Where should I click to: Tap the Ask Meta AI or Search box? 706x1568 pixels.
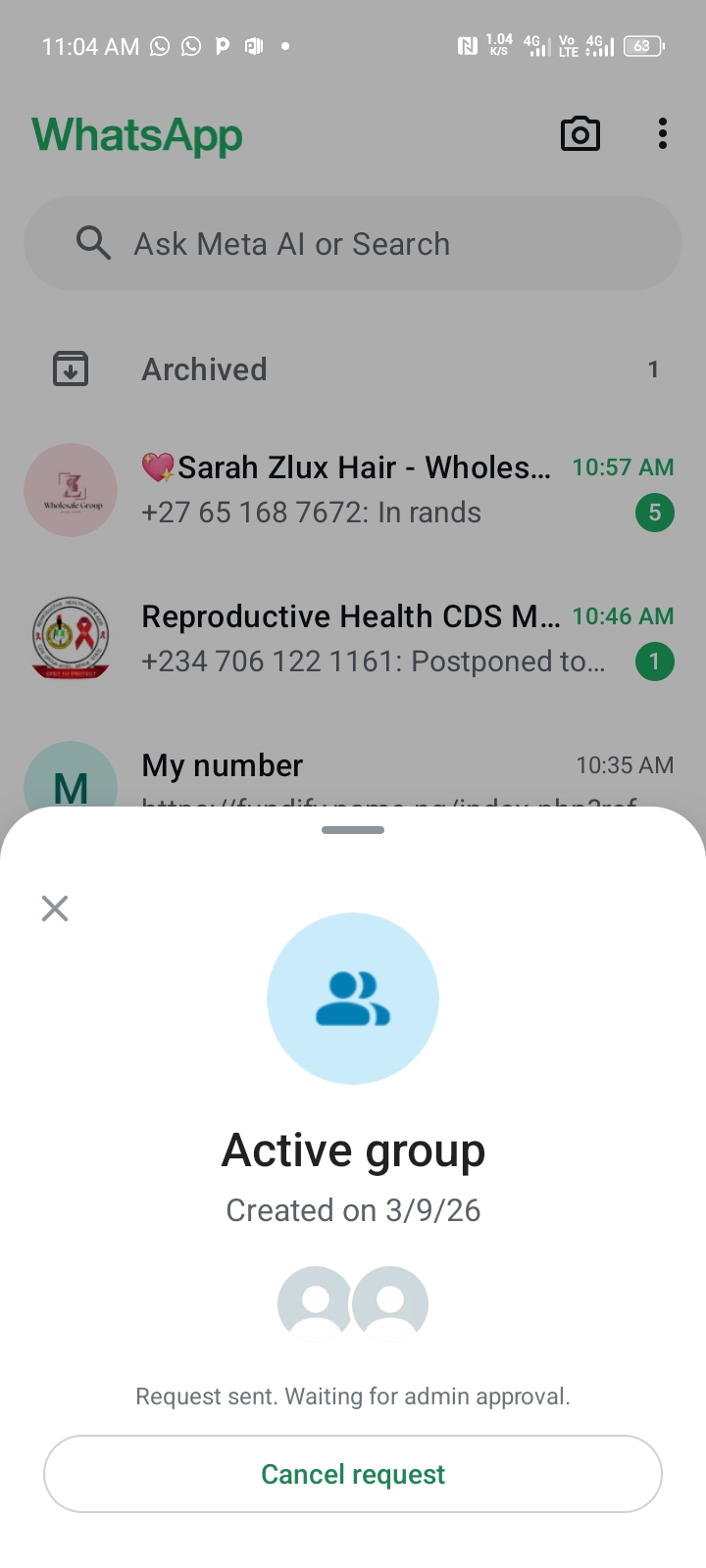click(353, 243)
